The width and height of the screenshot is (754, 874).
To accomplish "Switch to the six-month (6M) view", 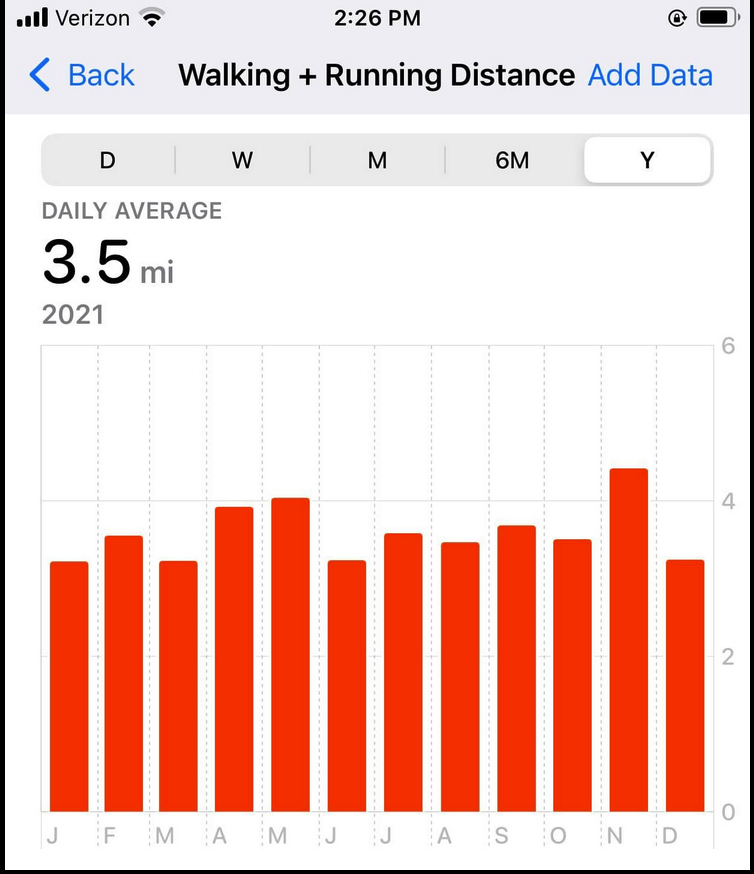I will 512,160.
